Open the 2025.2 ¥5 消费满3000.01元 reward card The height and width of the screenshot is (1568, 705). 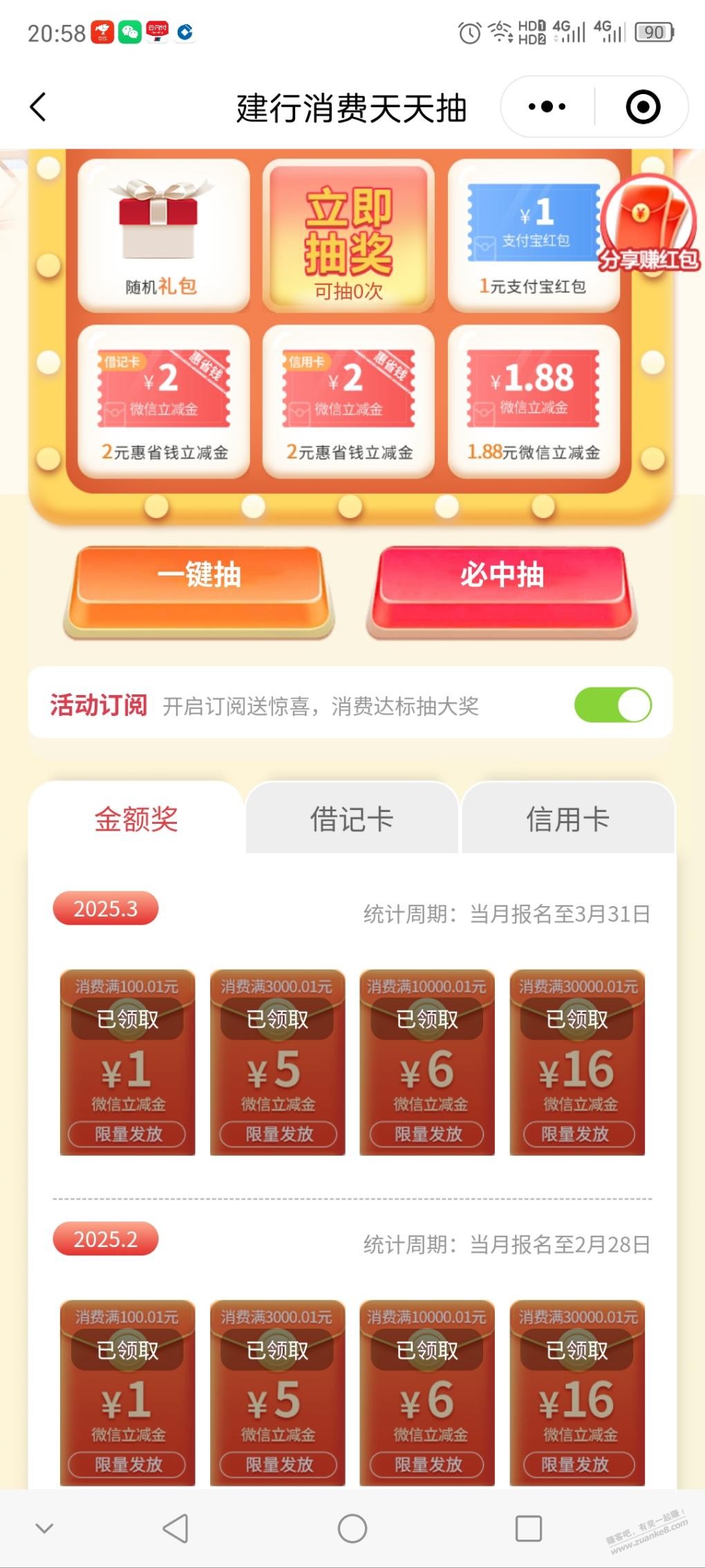pyautogui.click(x=278, y=1394)
